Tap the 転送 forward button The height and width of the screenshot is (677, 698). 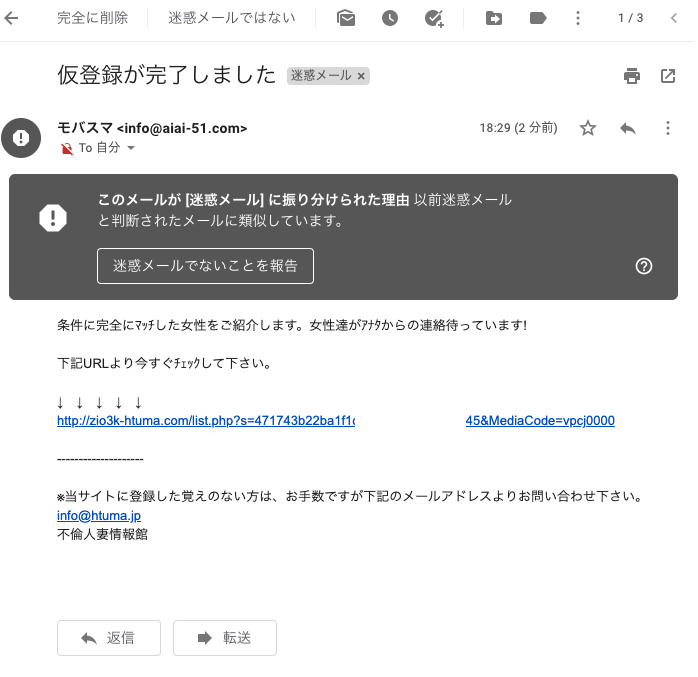224,638
